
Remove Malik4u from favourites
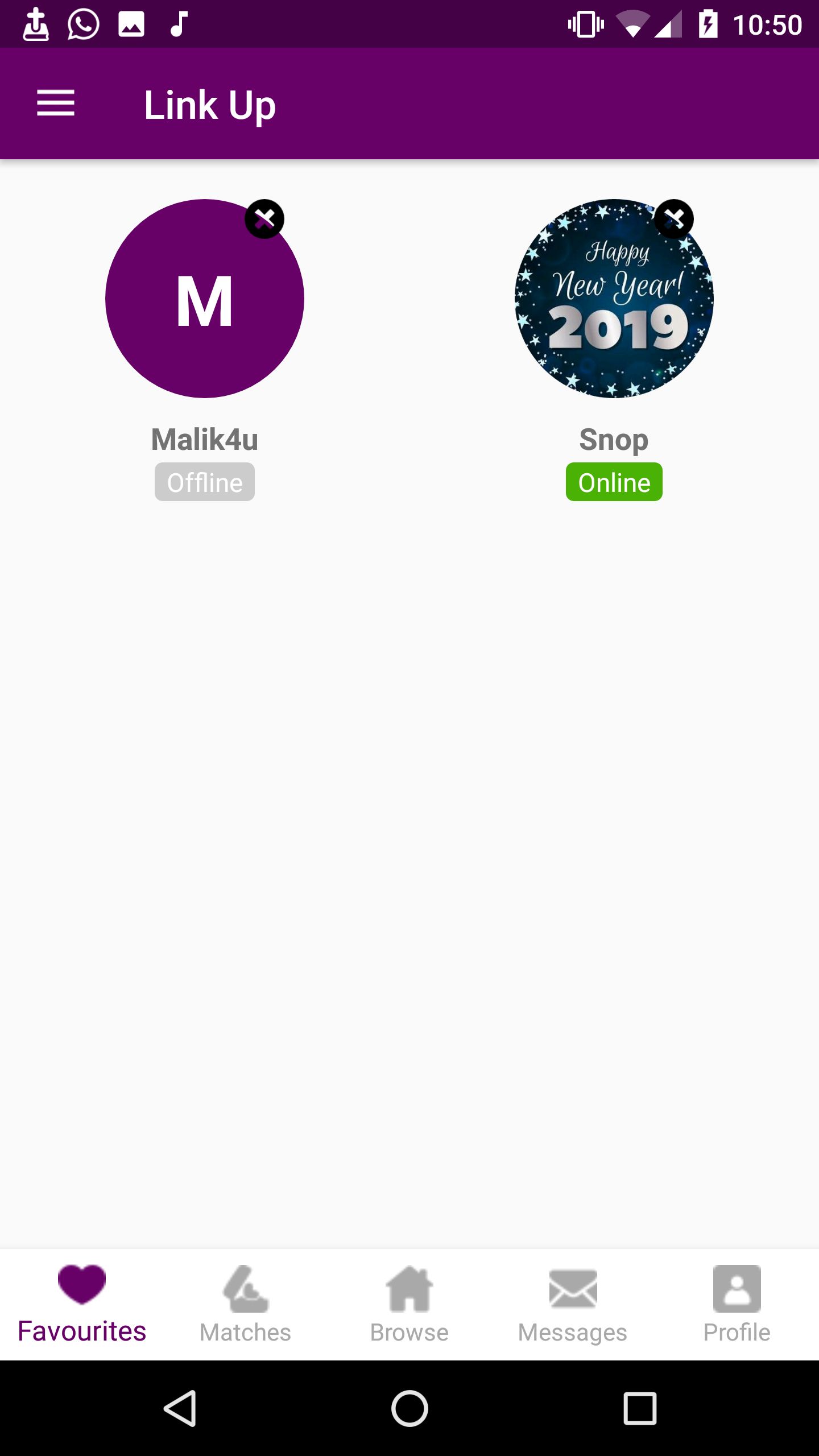tap(264, 219)
